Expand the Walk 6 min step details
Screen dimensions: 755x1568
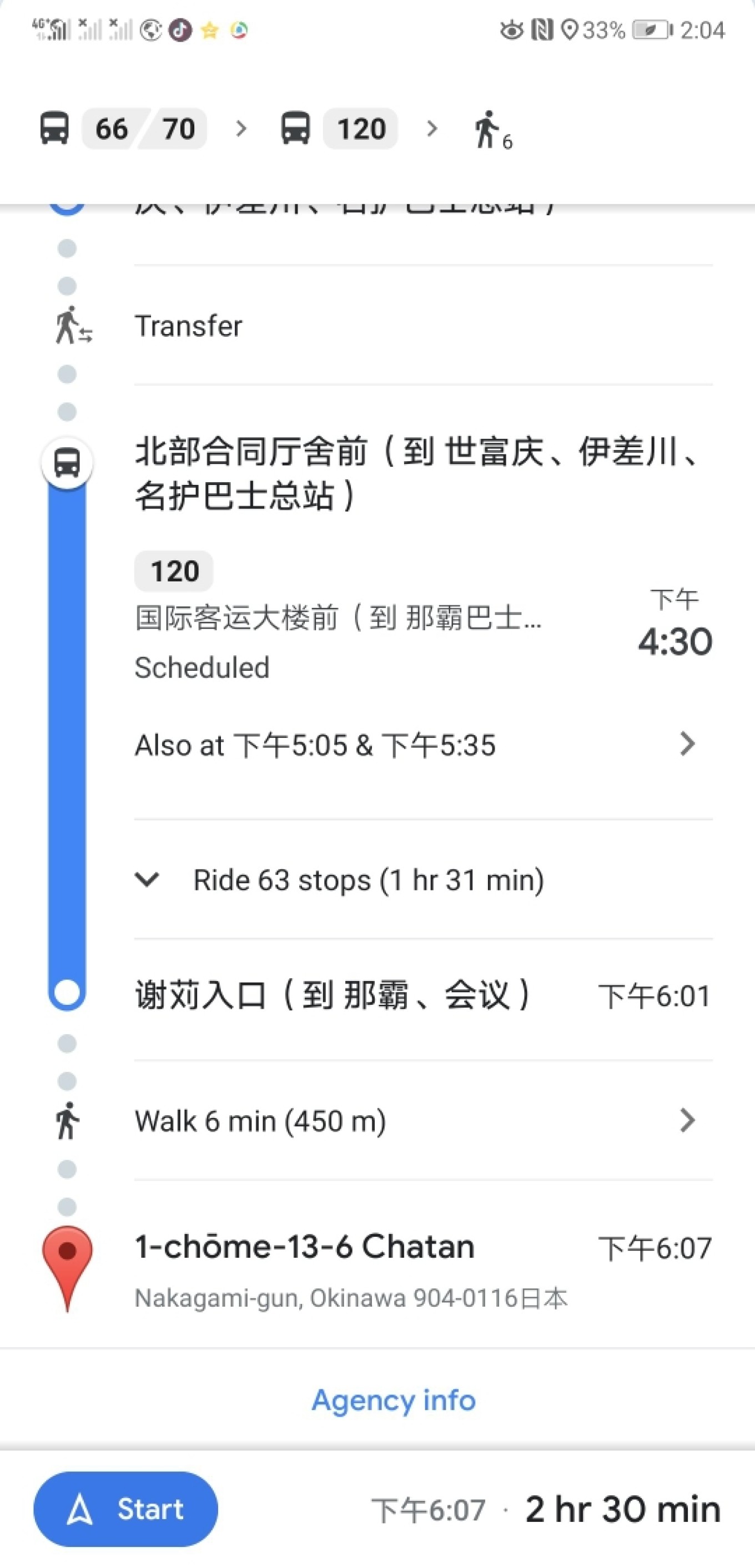tap(687, 1120)
